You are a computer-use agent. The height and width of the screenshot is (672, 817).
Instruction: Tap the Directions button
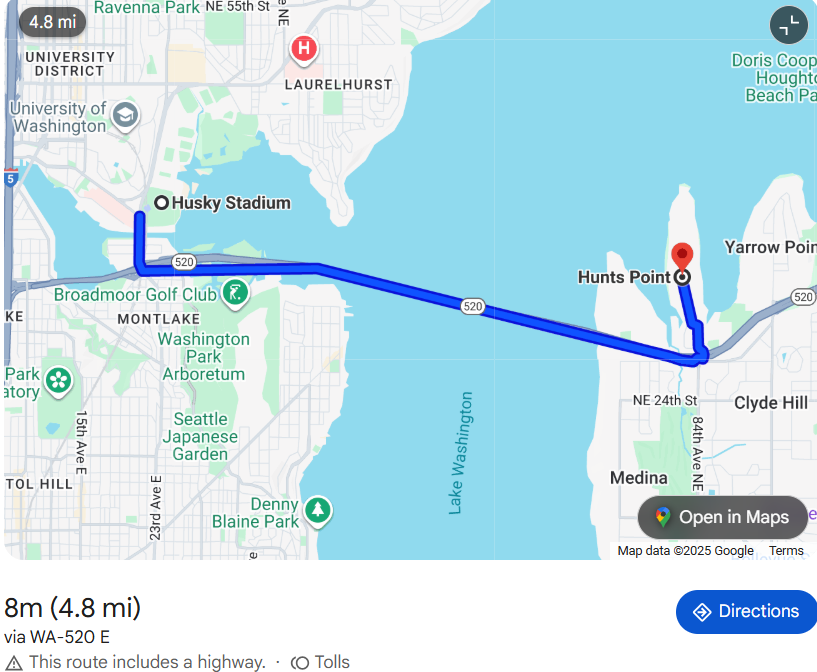(746, 611)
